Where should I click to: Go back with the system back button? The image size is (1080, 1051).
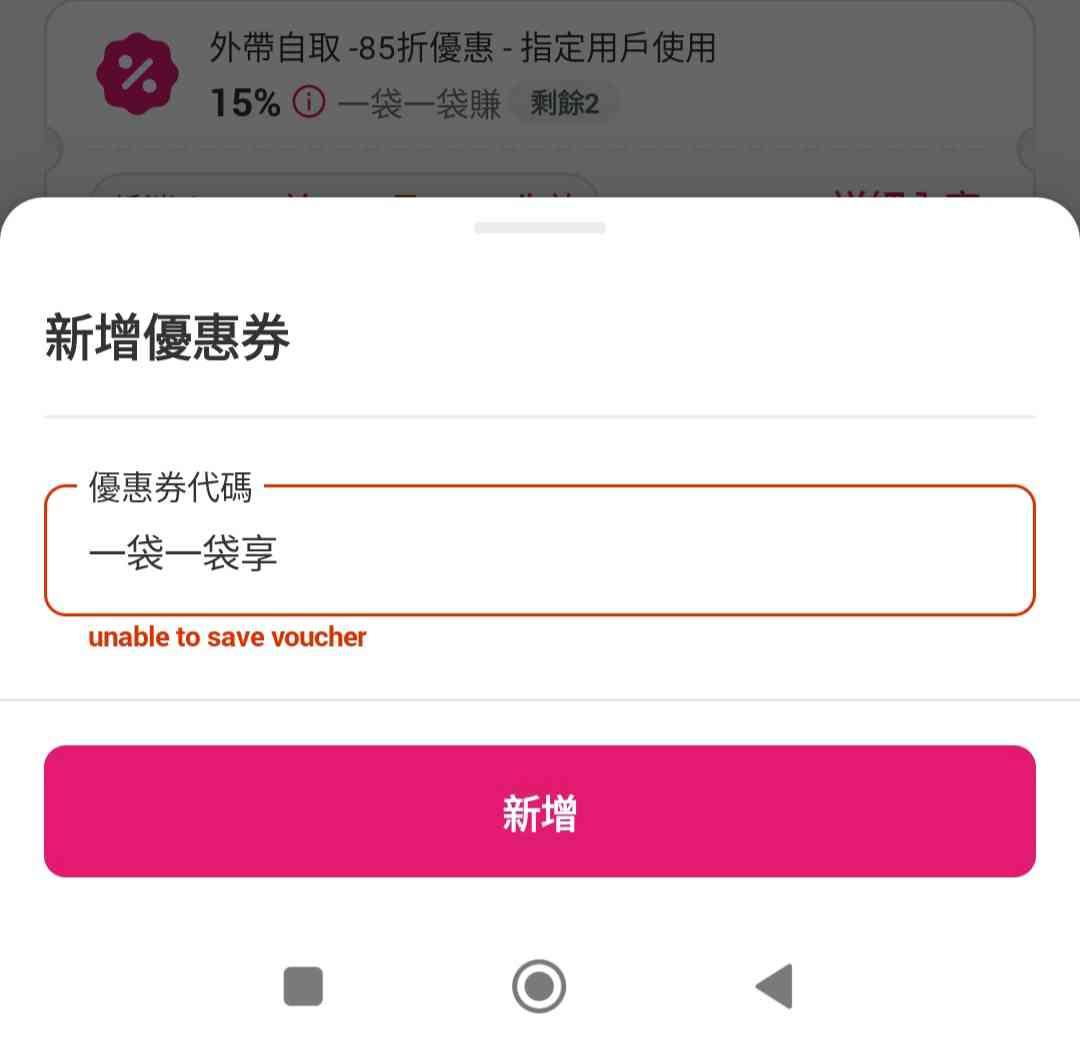(x=775, y=986)
